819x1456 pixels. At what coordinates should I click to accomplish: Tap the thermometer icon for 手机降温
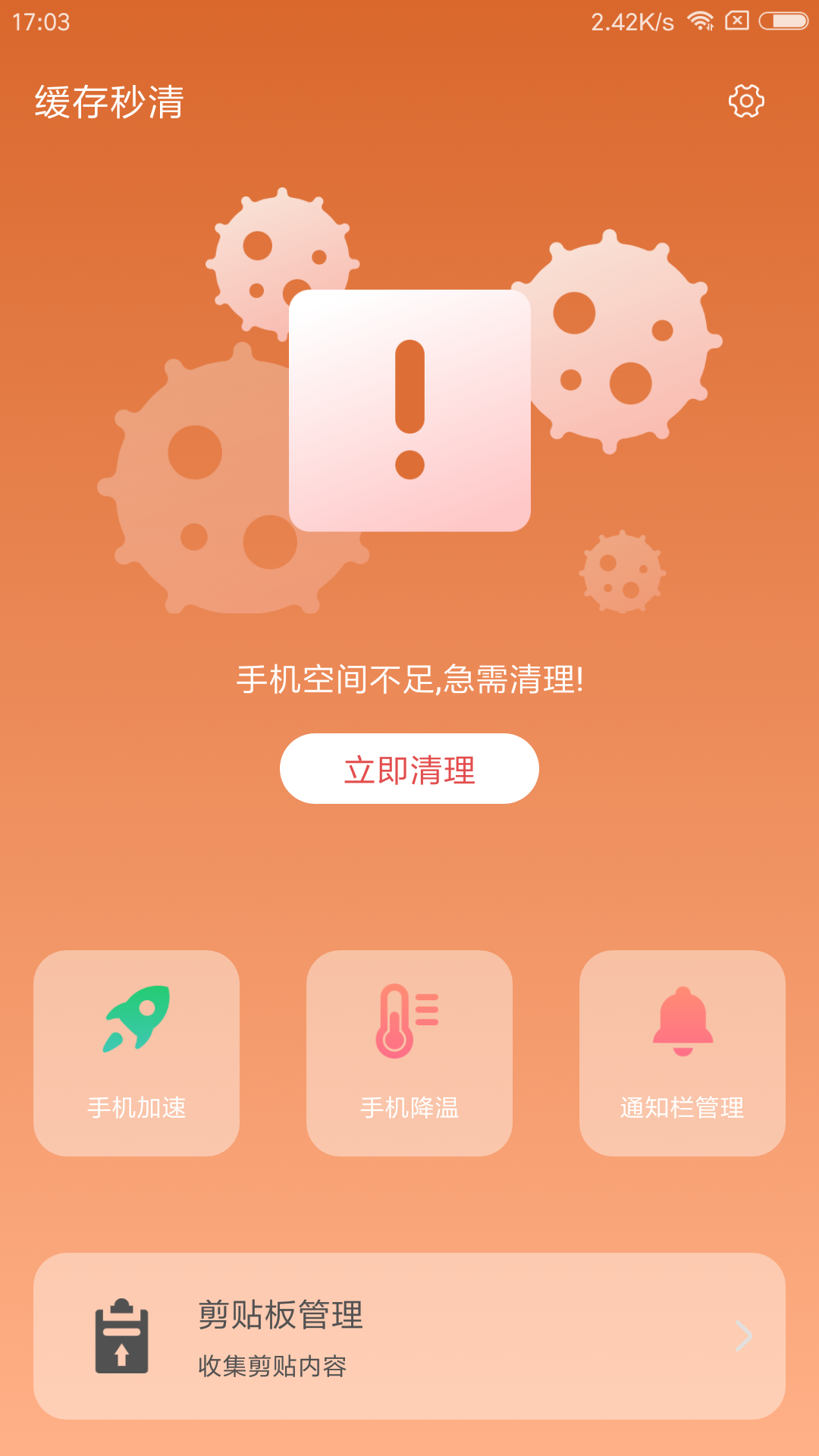tap(409, 1020)
